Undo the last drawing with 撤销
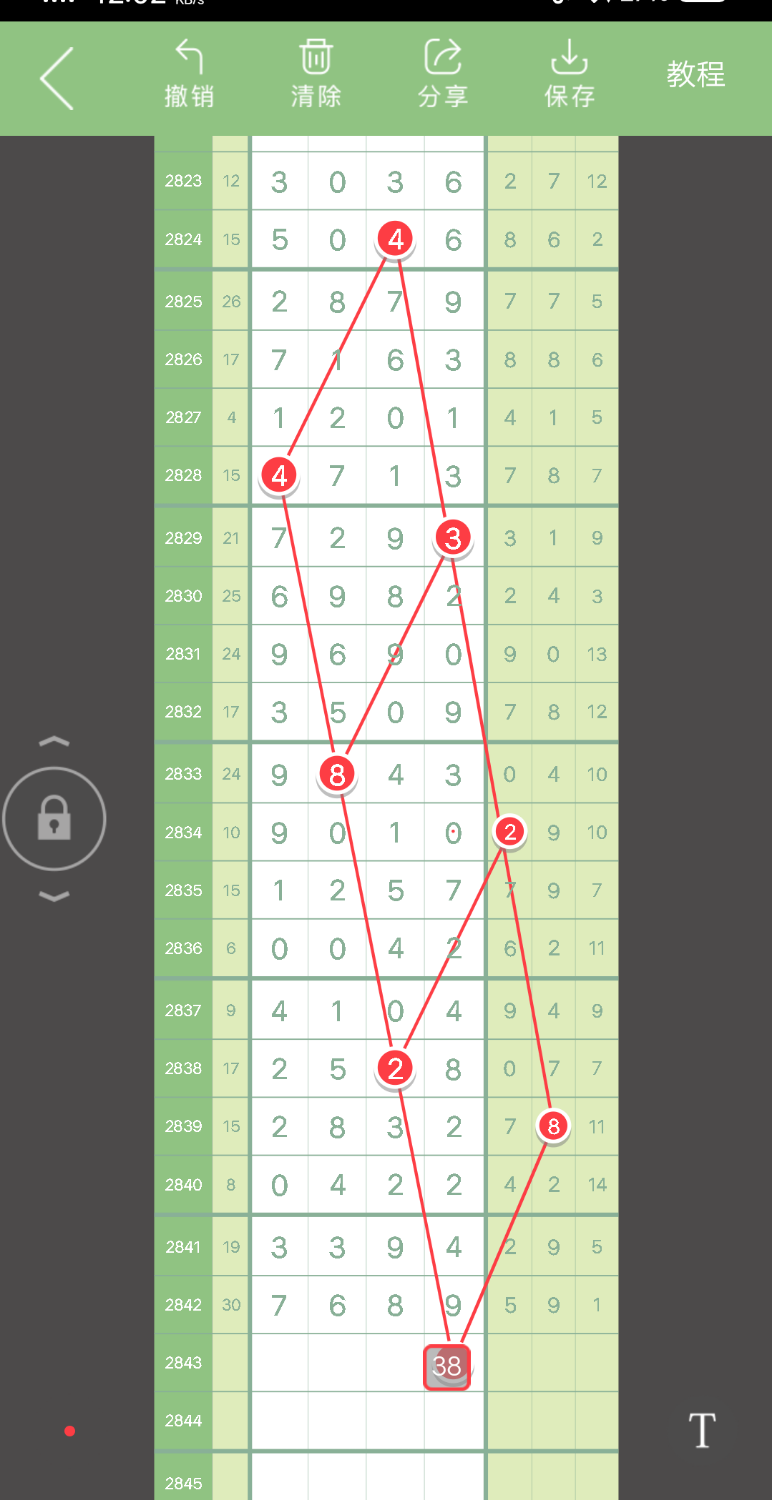 [189, 74]
